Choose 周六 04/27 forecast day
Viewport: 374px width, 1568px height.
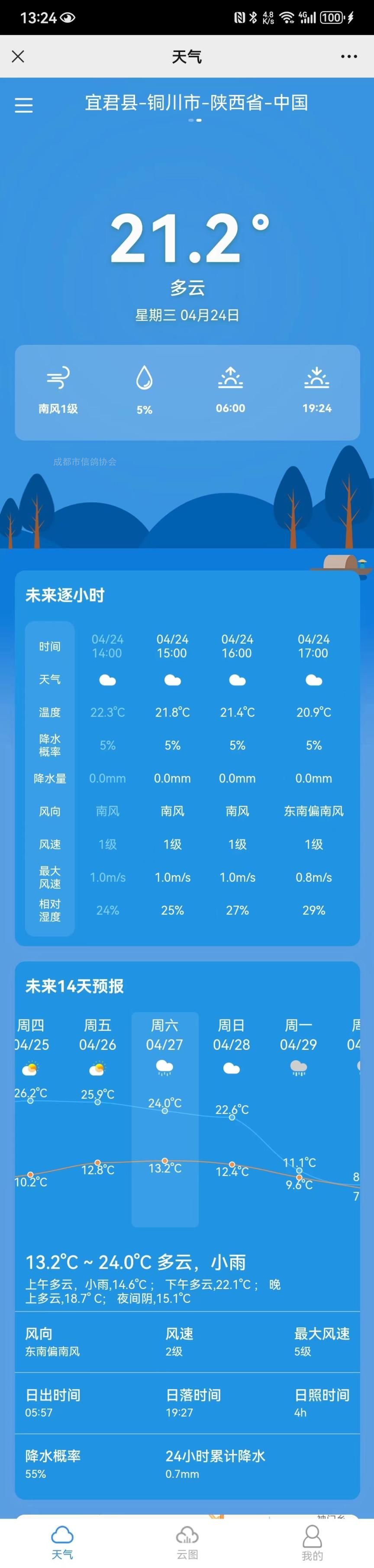(x=164, y=1046)
